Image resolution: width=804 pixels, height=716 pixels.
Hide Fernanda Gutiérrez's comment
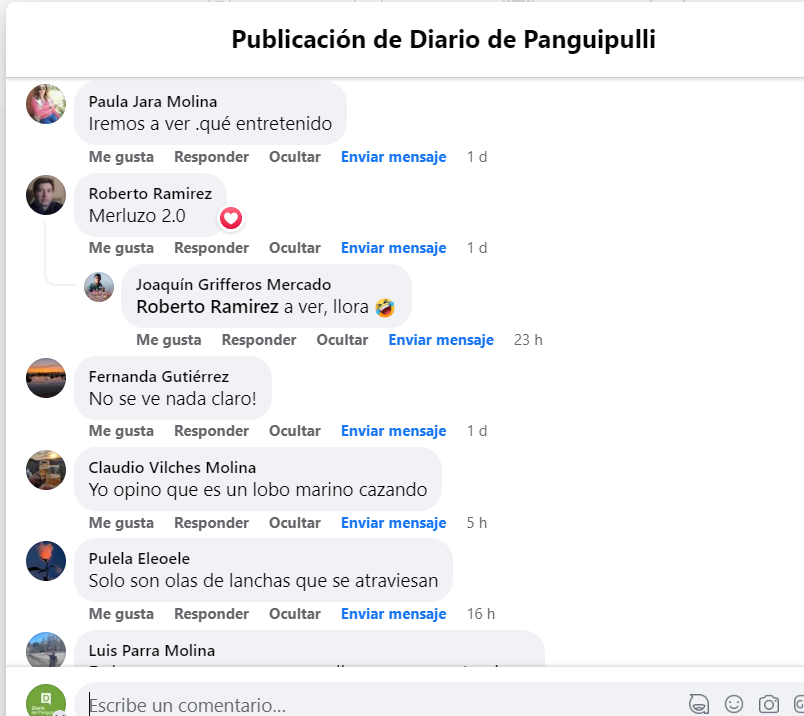pos(294,431)
